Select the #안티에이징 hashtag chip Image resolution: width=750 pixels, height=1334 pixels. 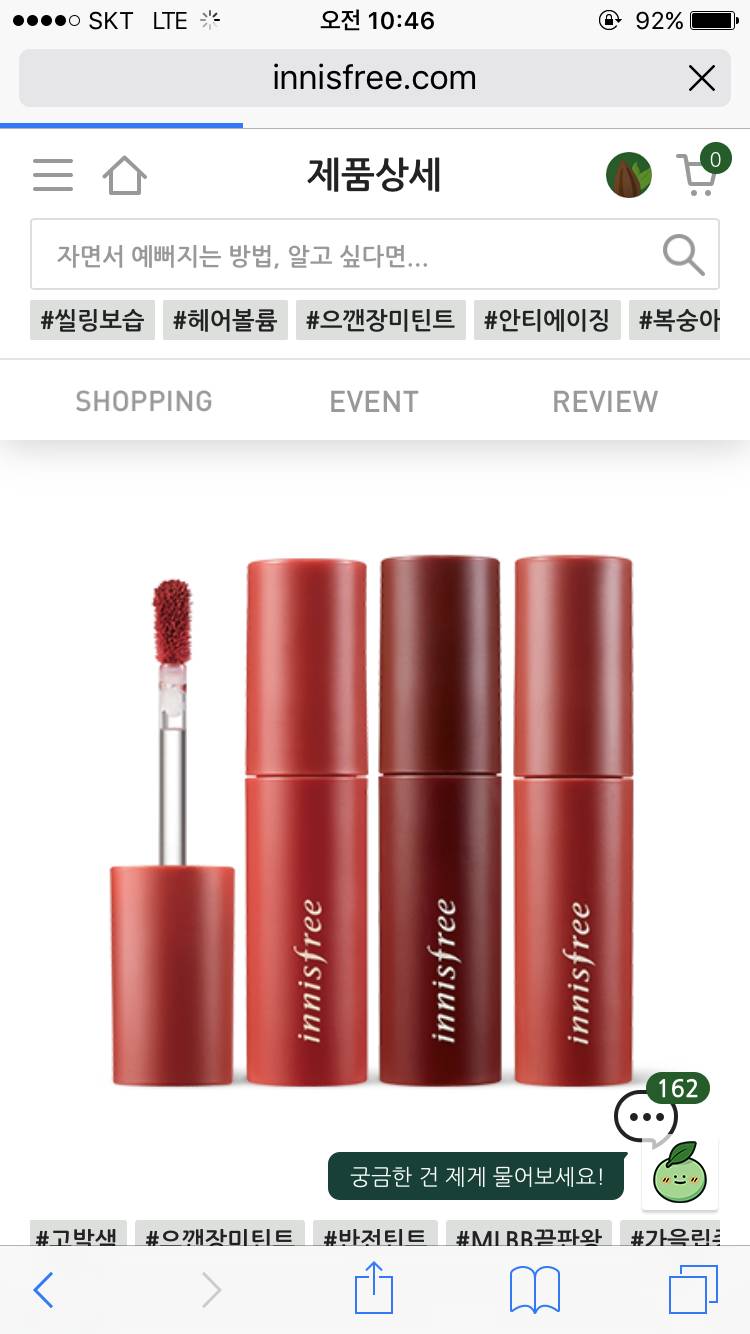[547, 320]
